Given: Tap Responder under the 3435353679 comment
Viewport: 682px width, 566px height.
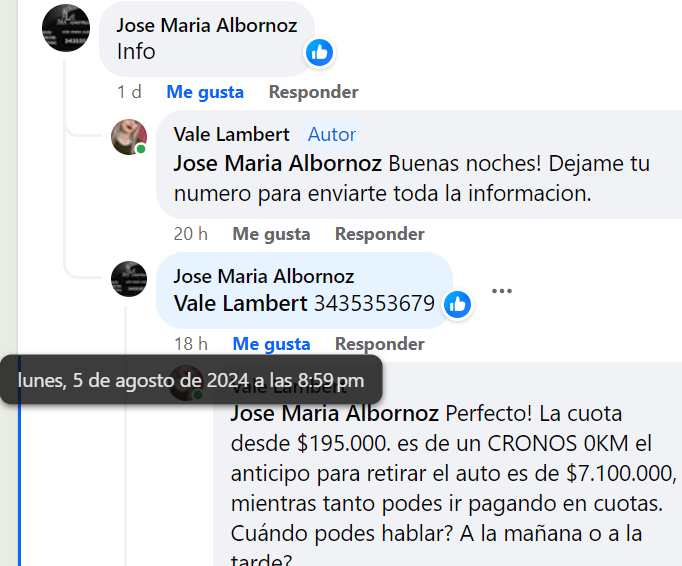Looking at the screenshot, I should [x=379, y=344].
